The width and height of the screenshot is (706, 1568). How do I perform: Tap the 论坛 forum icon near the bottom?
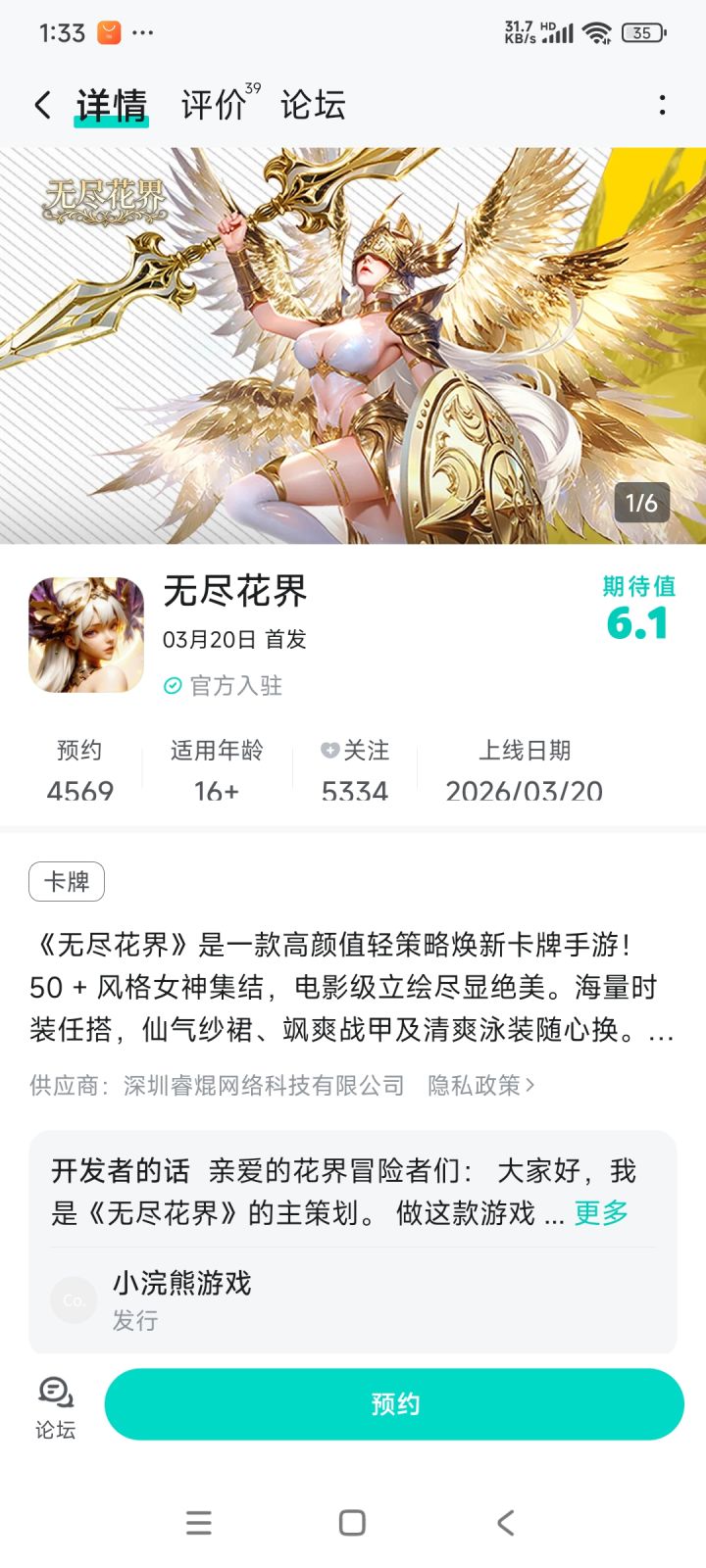(56, 1403)
